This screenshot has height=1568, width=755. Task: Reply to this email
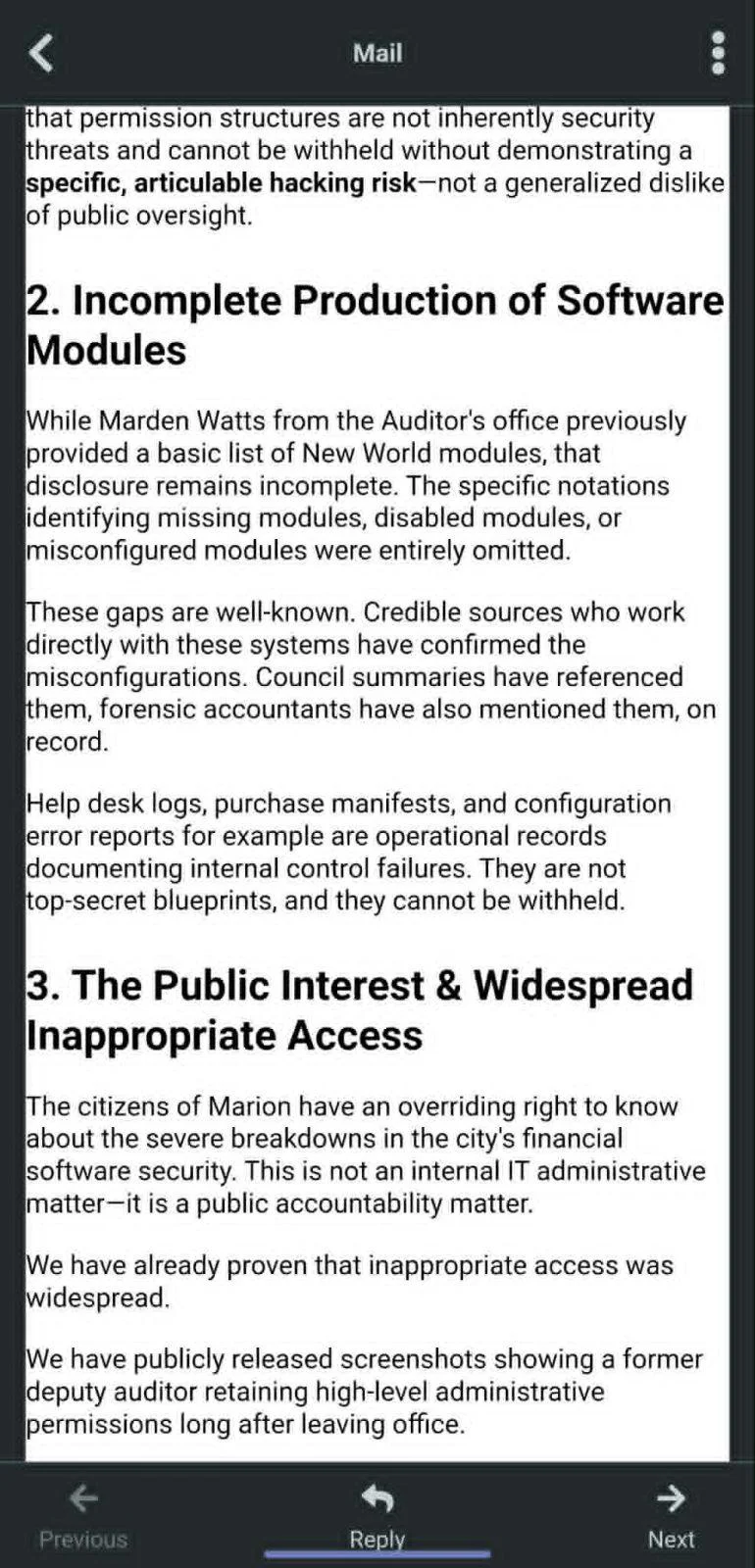point(377,1515)
